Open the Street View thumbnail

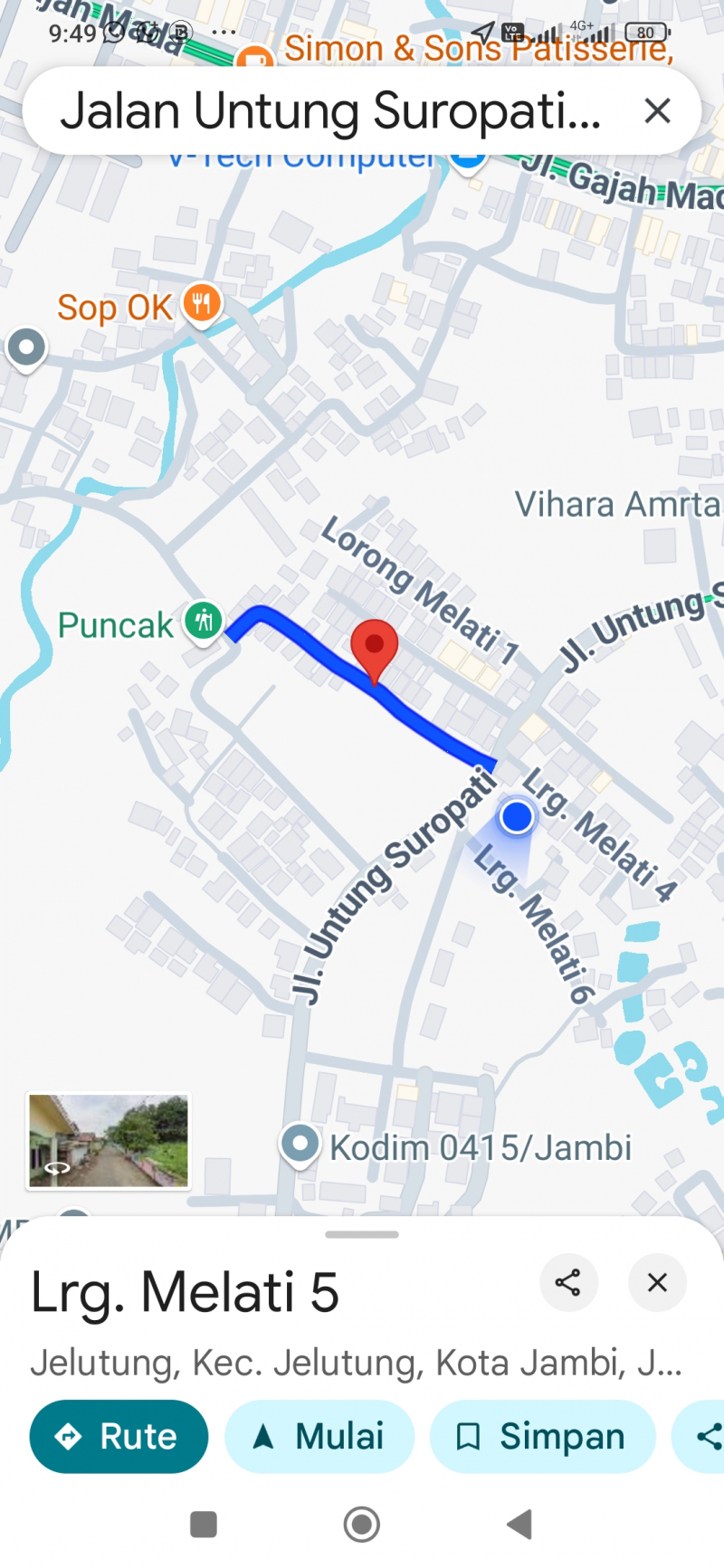(109, 1140)
